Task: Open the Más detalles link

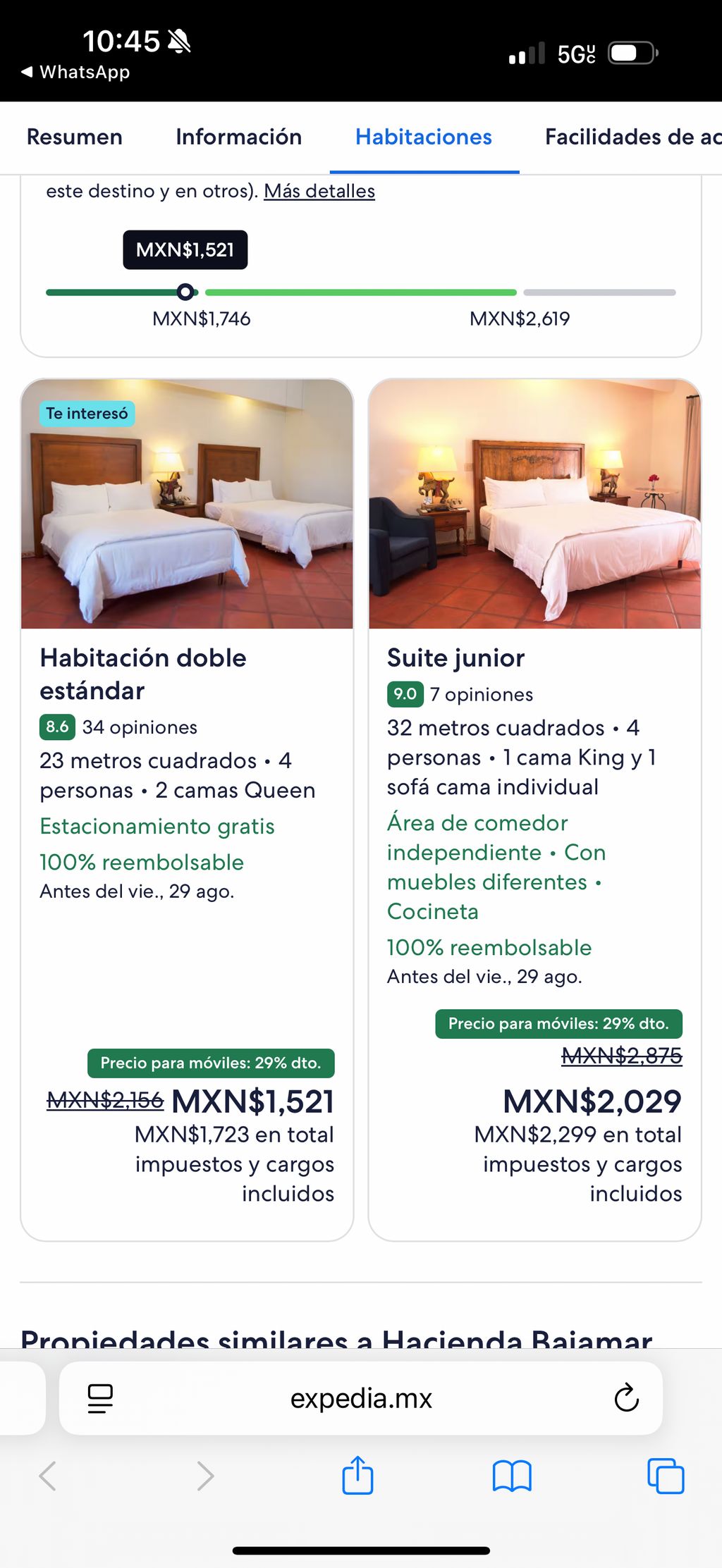Action: (x=319, y=191)
